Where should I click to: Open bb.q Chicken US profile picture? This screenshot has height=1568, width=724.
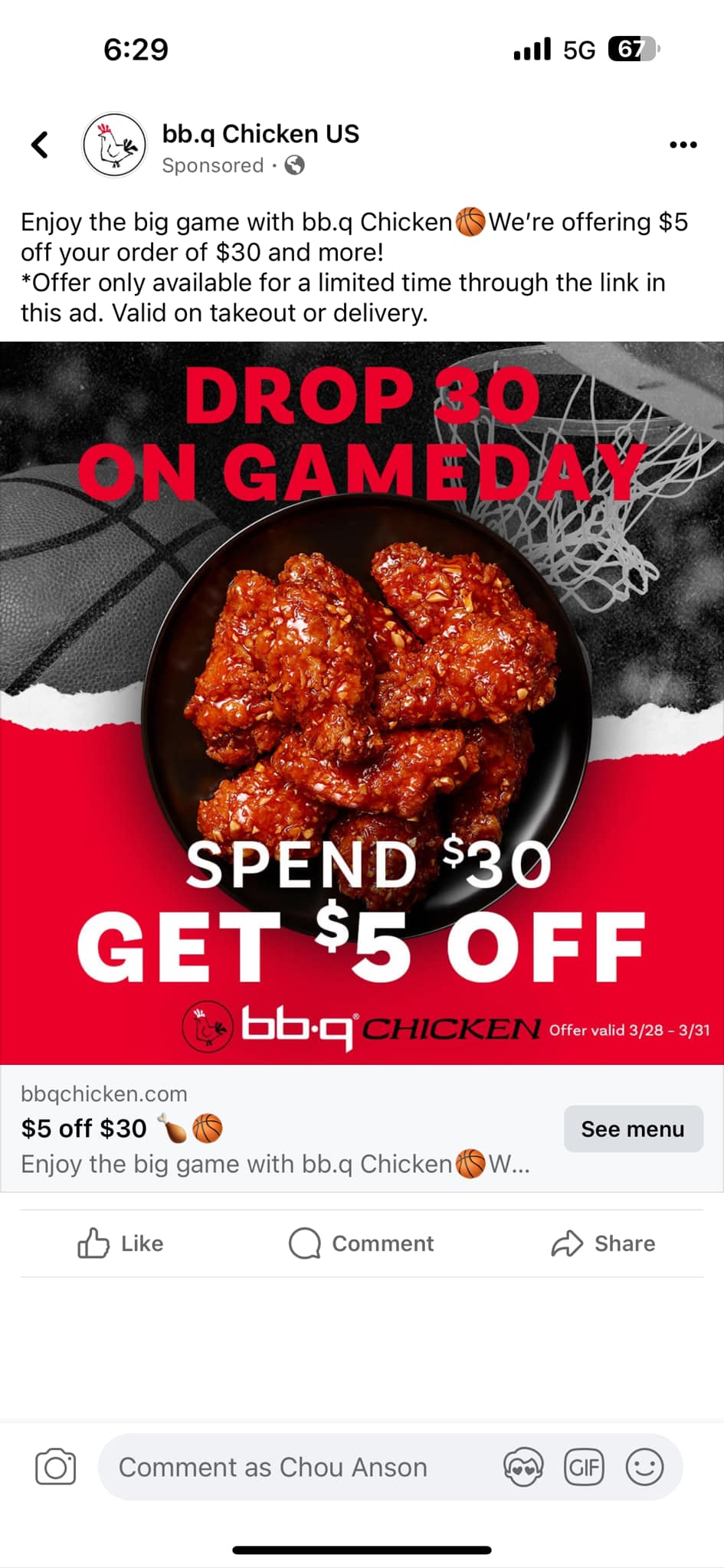tap(114, 145)
